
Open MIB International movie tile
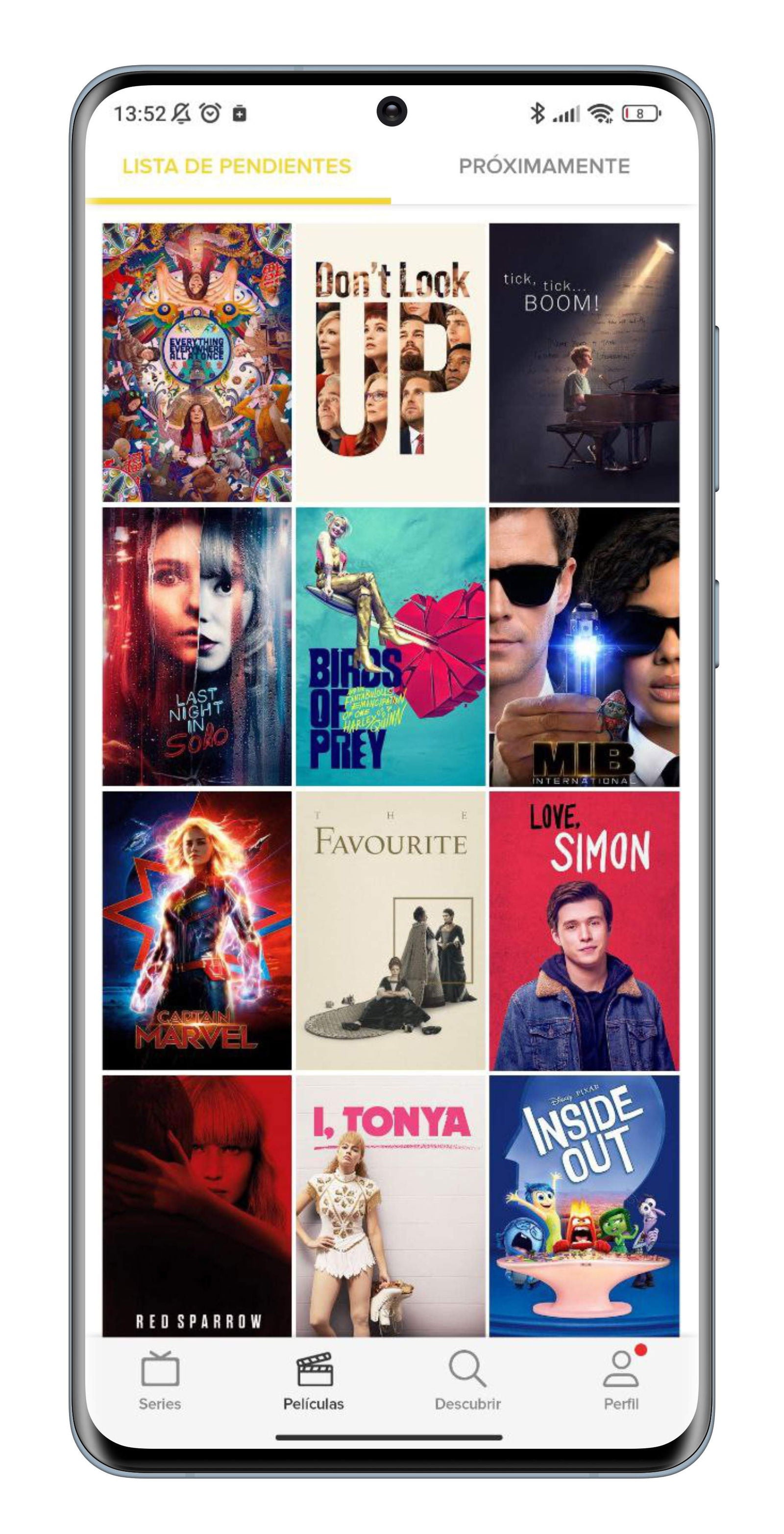(x=584, y=646)
